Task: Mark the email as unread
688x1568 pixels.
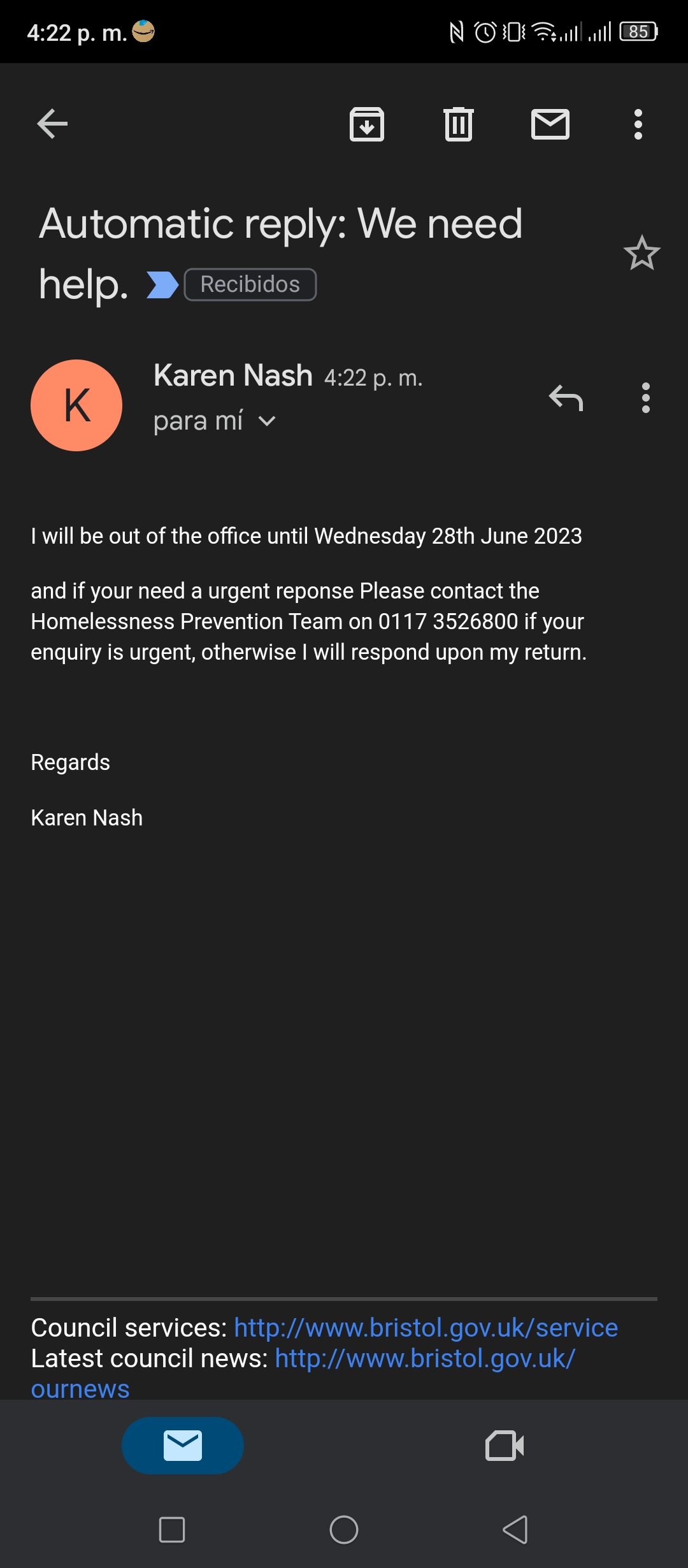Action: click(x=550, y=124)
